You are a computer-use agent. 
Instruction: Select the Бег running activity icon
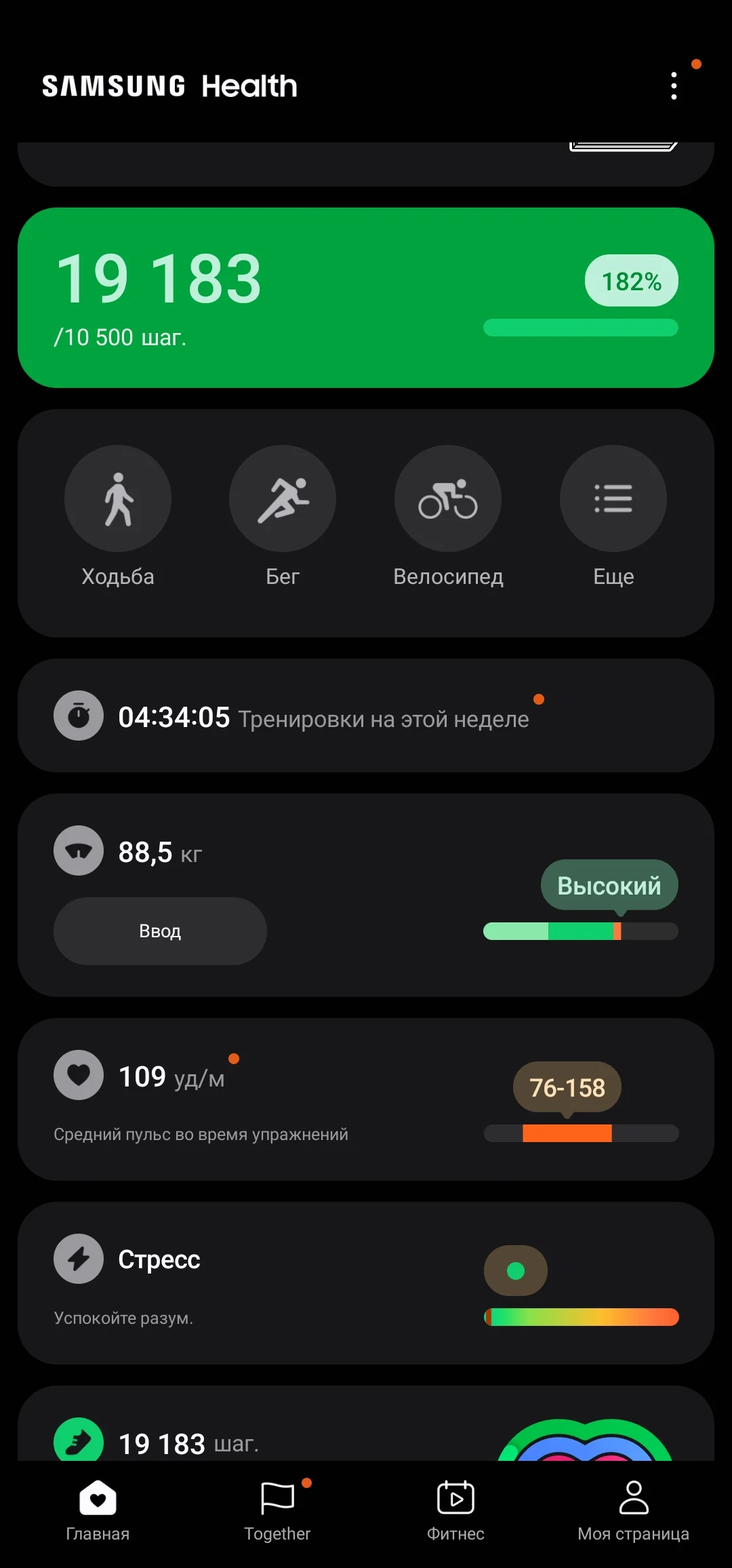(x=283, y=498)
